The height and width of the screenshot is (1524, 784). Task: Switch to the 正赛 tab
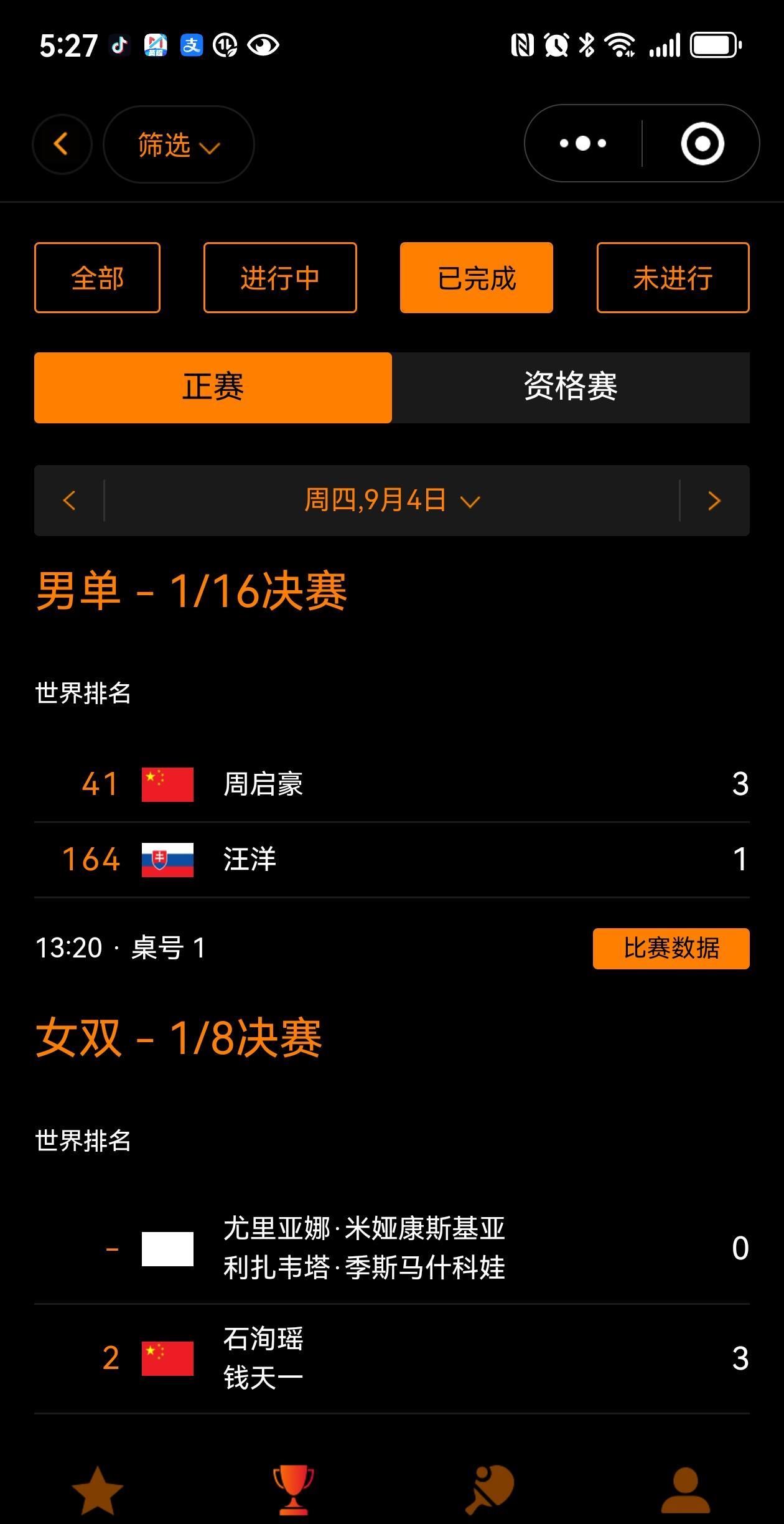[x=213, y=387]
